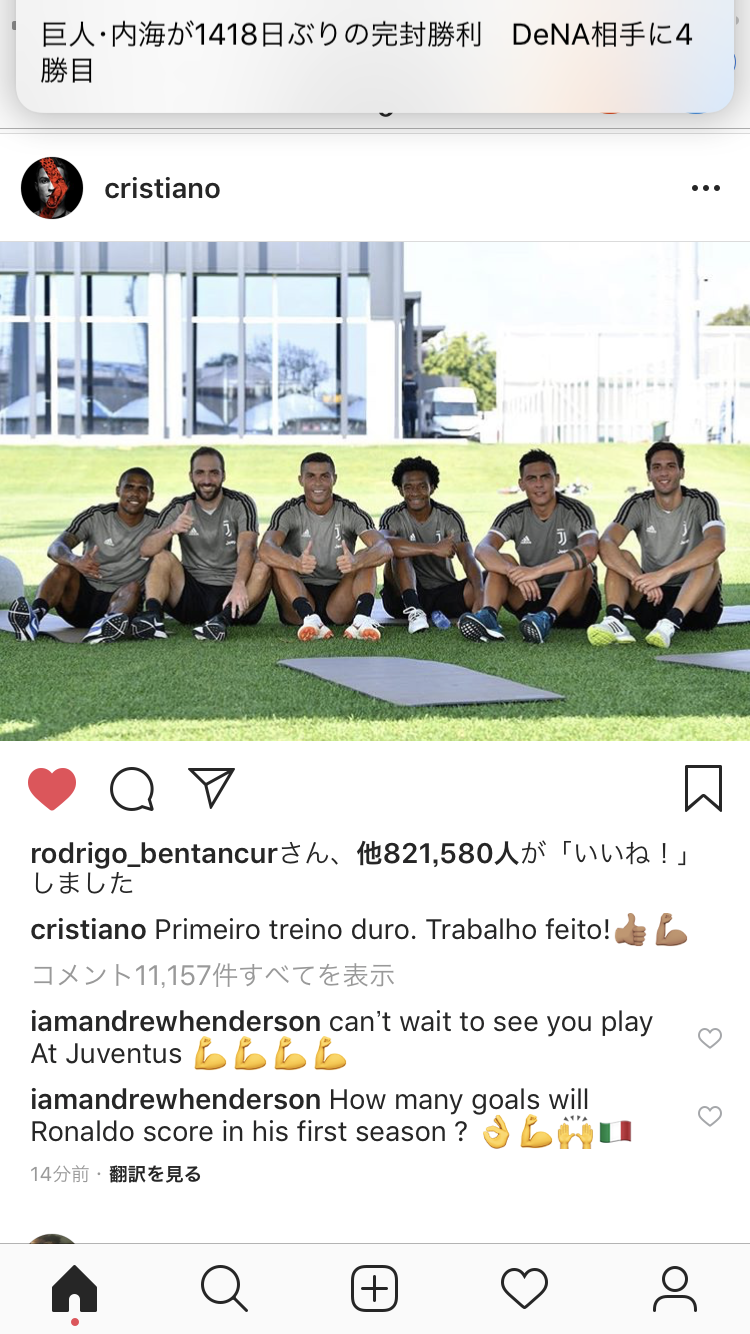The image size is (750, 1334).
Task: Unlike the post with the red heart
Action: click(52, 789)
